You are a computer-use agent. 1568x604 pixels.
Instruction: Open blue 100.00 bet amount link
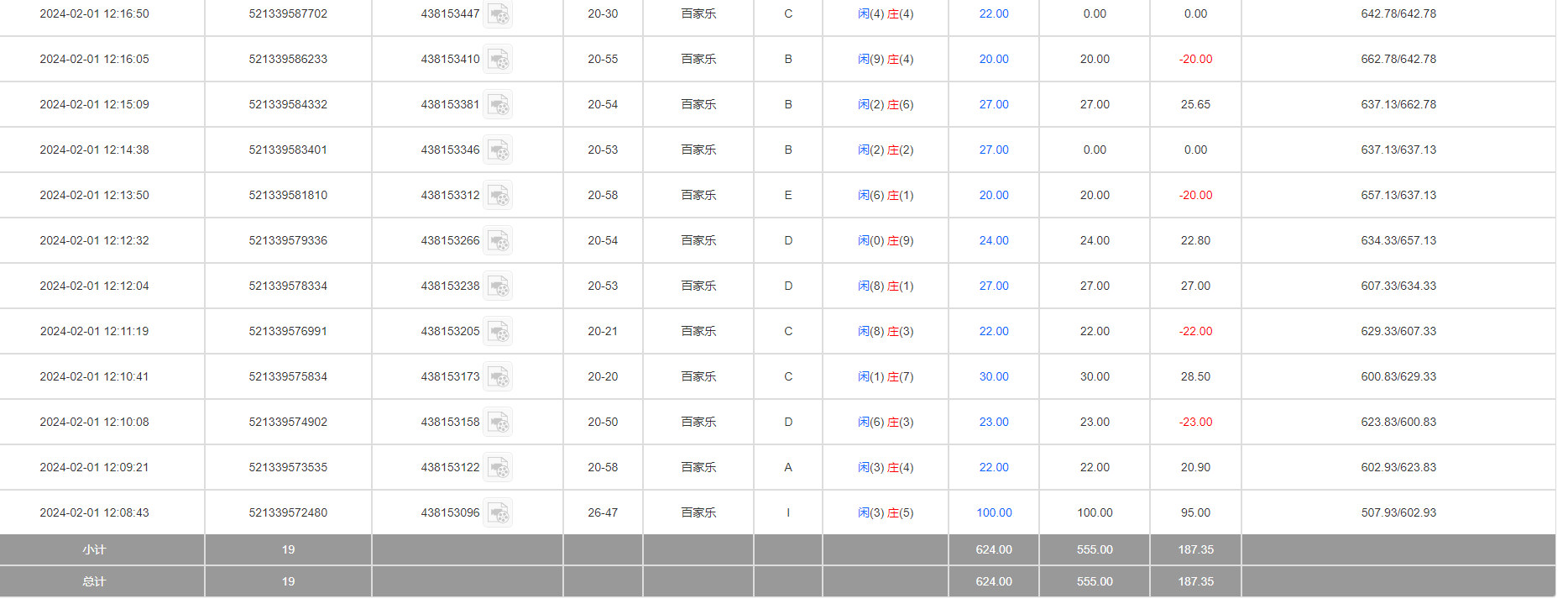coord(994,513)
